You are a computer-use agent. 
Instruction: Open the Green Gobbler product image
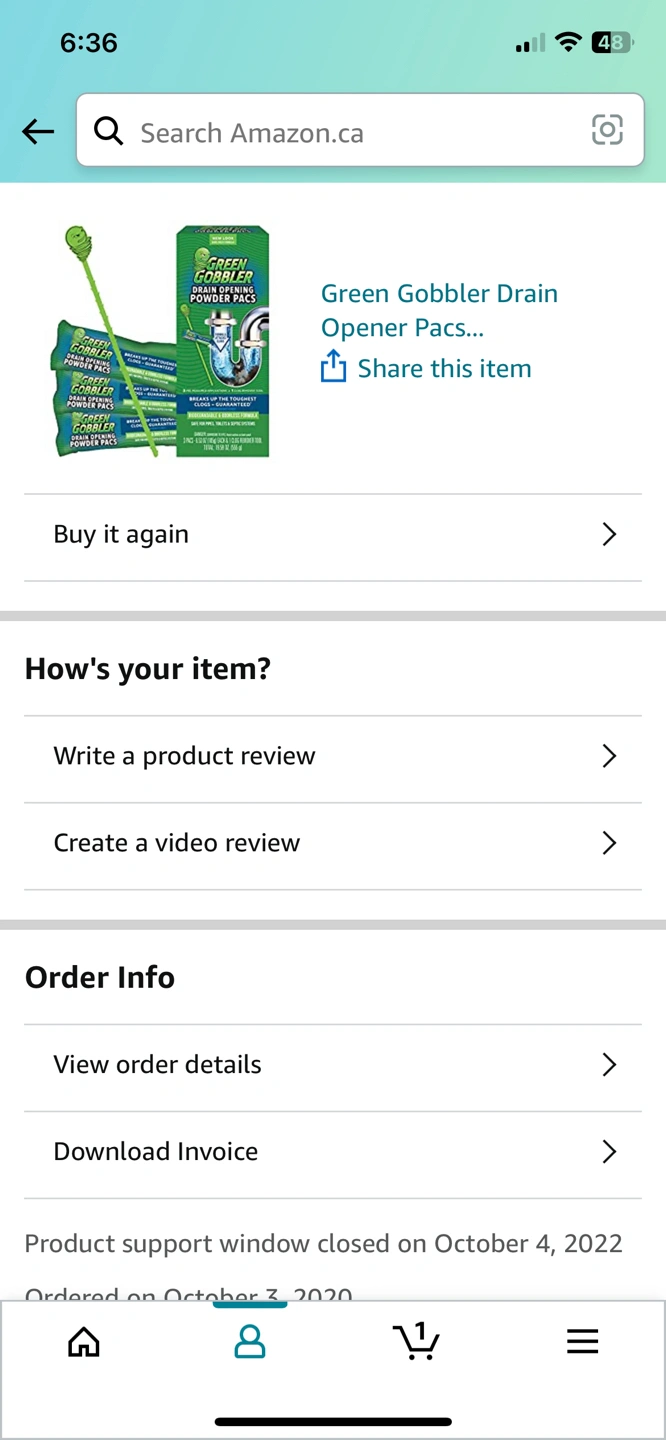click(x=161, y=342)
